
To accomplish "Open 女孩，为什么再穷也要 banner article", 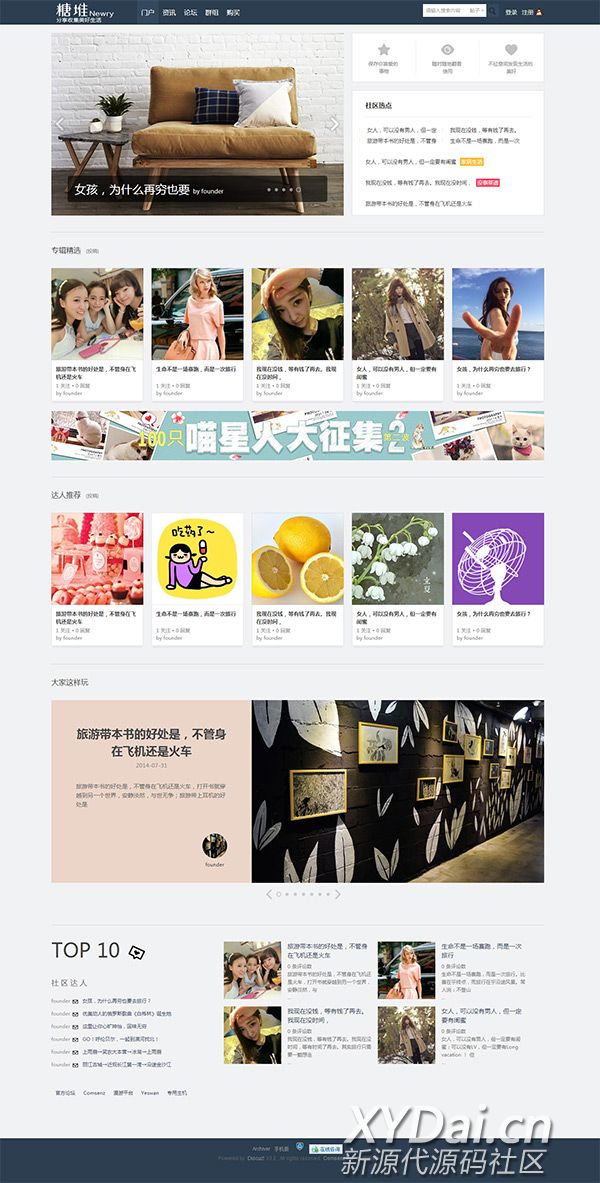I will pos(132,189).
